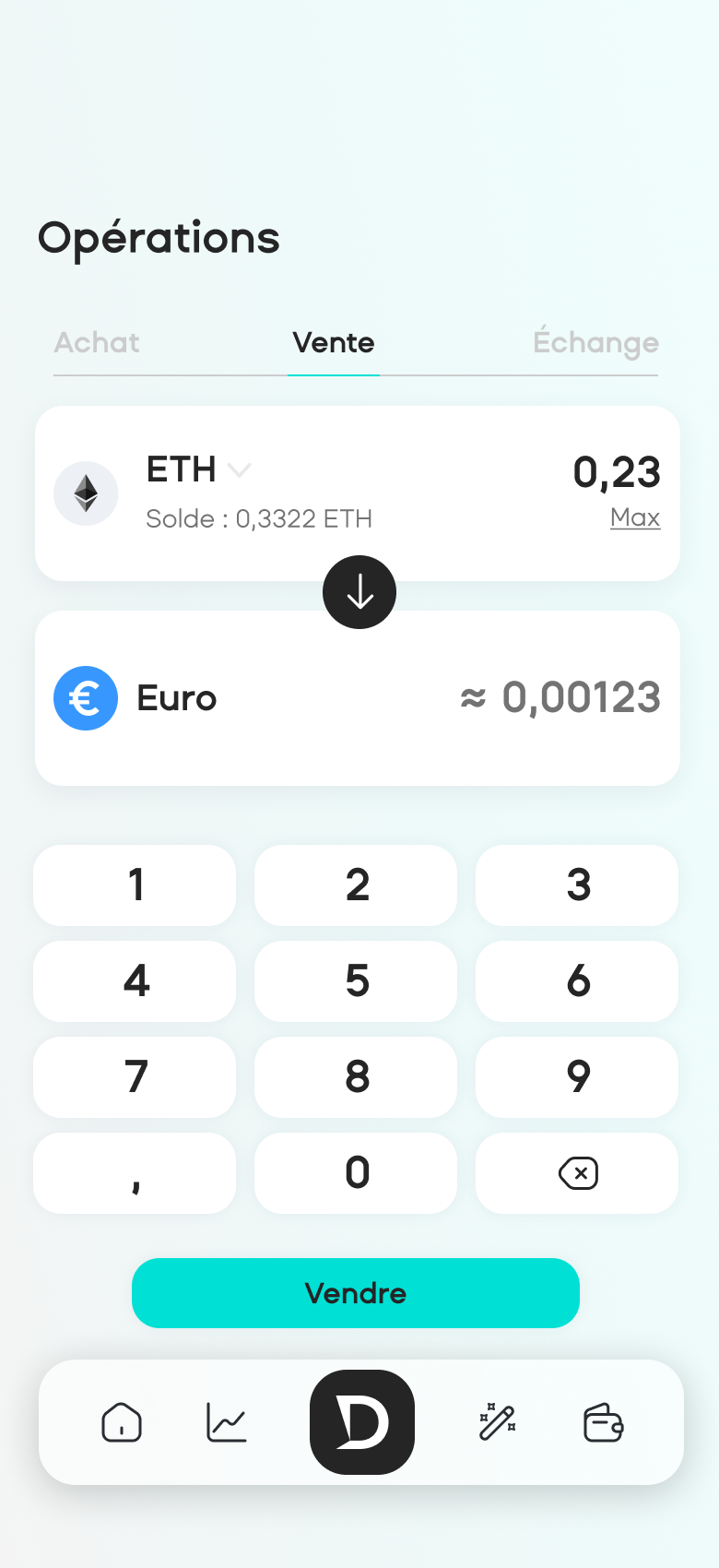Enter digit 0 on the keypad
The image size is (719, 1568).
357,1173
